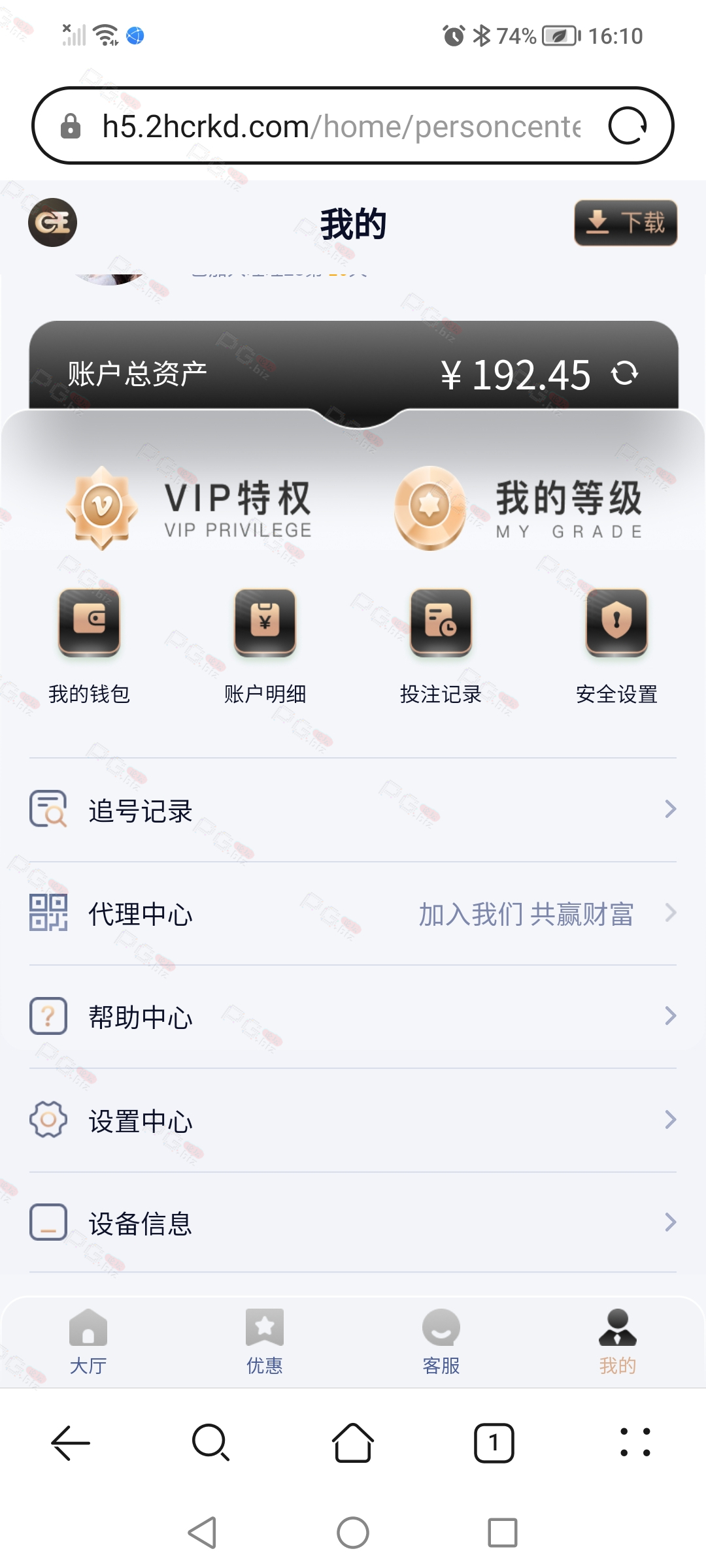Reload the page in the address bar
Screen dimensions: 706x1568
(x=628, y=125)
